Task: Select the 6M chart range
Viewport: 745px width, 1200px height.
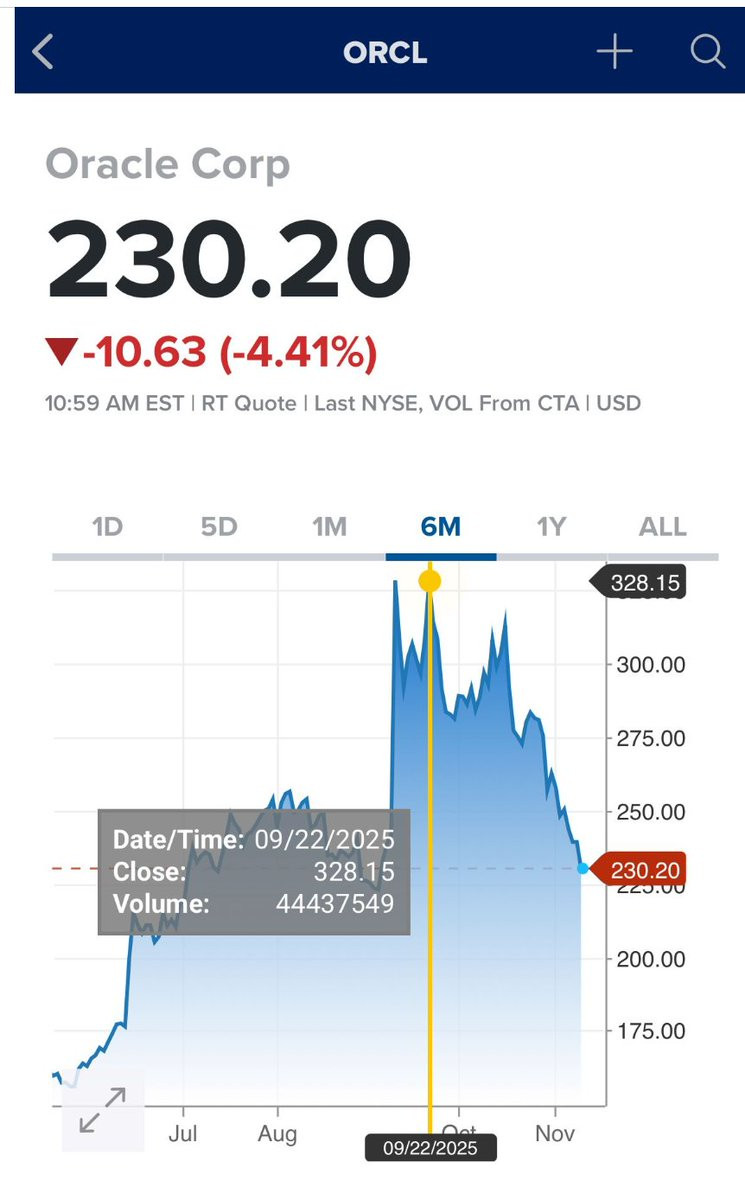Action: tap(440, 526)
